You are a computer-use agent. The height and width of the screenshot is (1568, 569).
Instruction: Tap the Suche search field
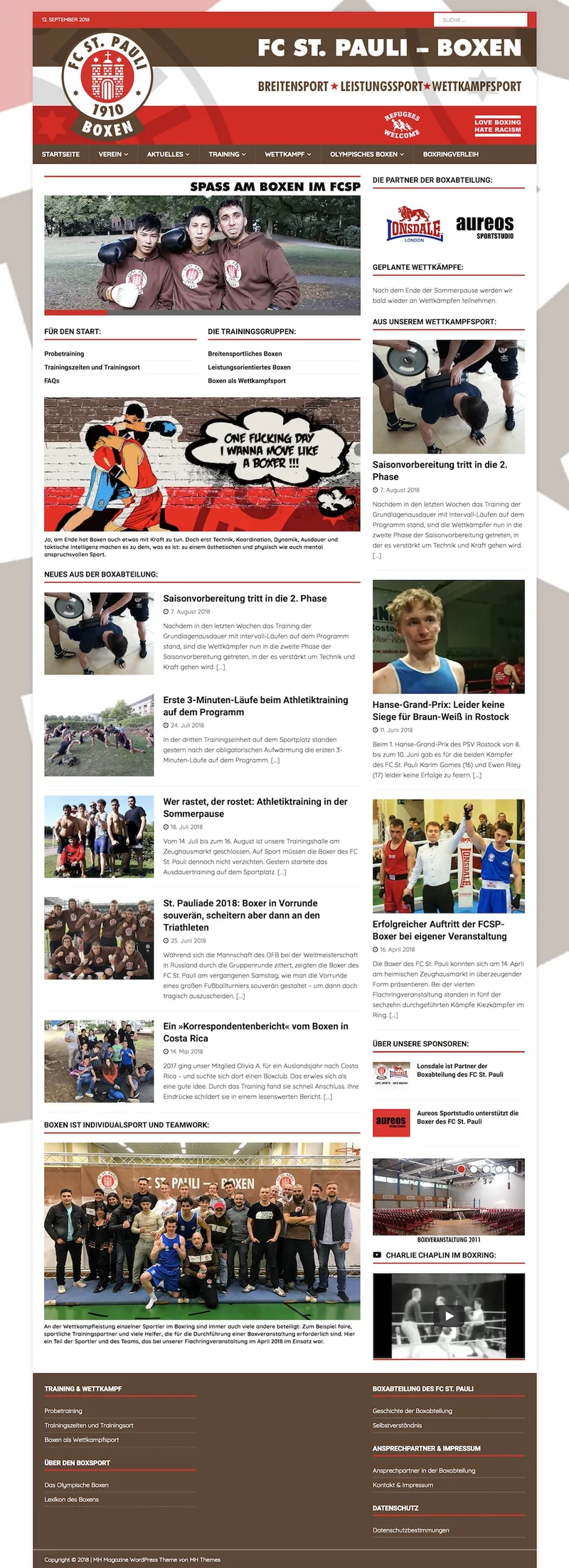coord(480,20)
